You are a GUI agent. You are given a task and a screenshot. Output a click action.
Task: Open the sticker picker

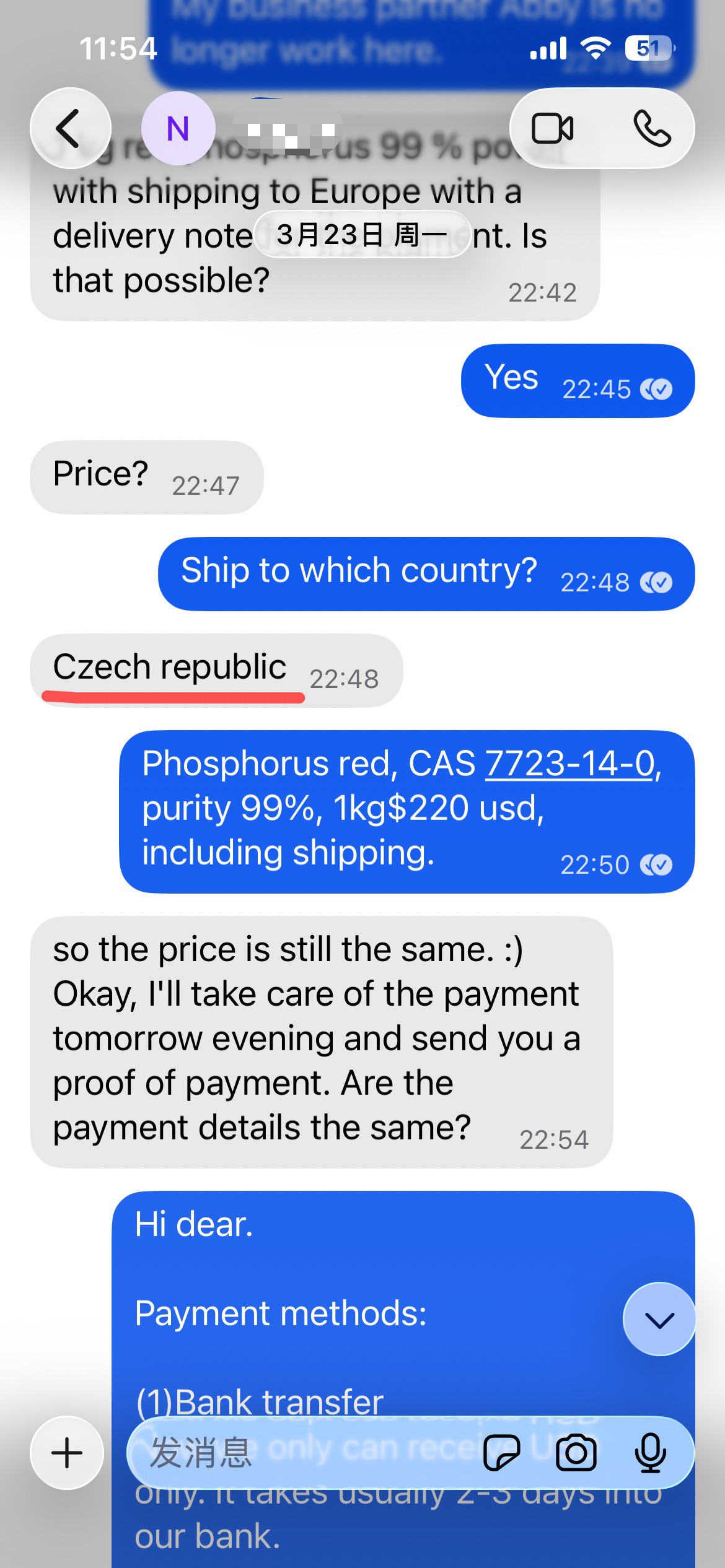(x=501, y=1453)
